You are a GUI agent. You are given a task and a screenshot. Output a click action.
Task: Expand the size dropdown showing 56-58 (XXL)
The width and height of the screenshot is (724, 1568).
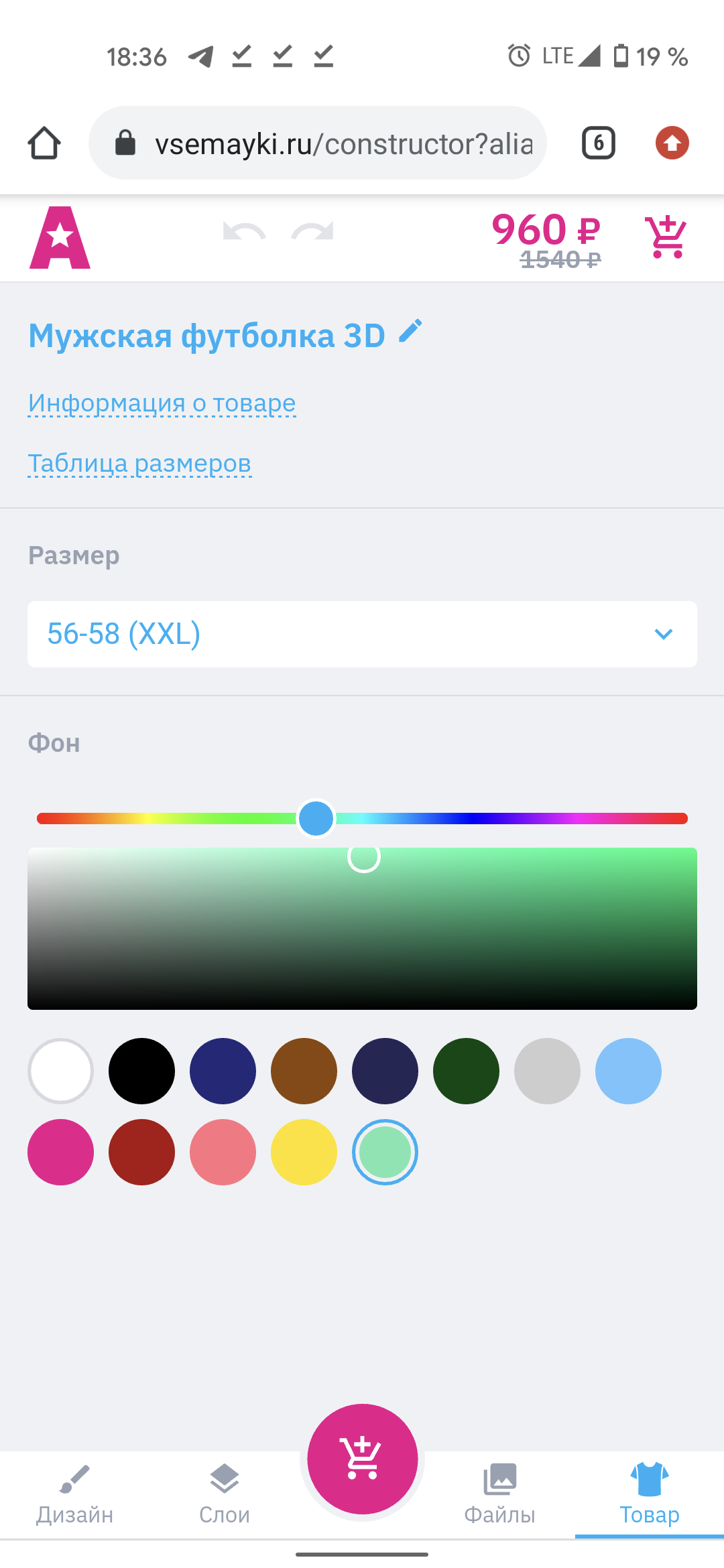[x=362, y=634]
